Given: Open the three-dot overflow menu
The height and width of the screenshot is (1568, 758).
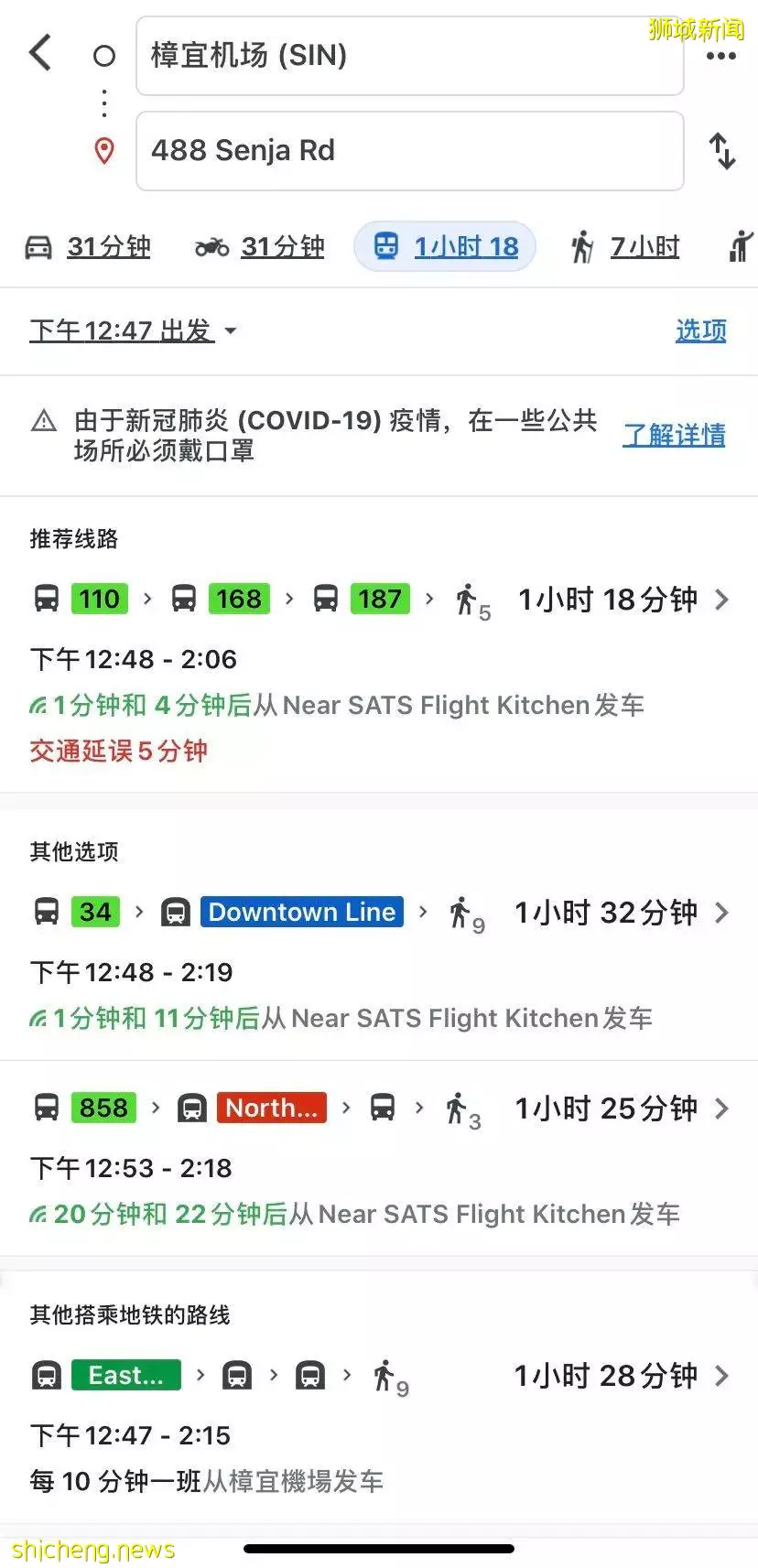Looking at the screenshot, I should click(720, 57).
